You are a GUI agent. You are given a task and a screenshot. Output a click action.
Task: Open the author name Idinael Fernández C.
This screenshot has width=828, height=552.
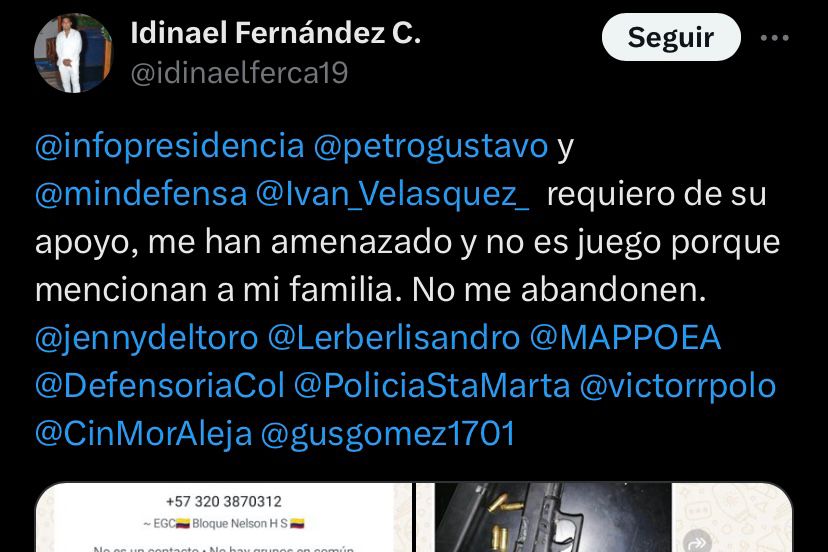(x=275, y=34)
